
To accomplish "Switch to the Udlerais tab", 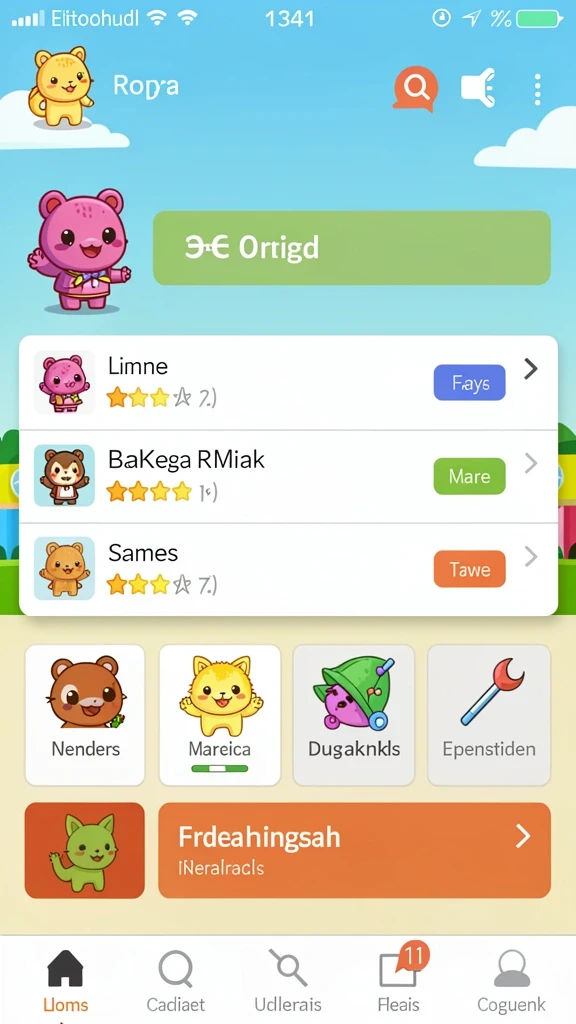I will pos(288,981).
